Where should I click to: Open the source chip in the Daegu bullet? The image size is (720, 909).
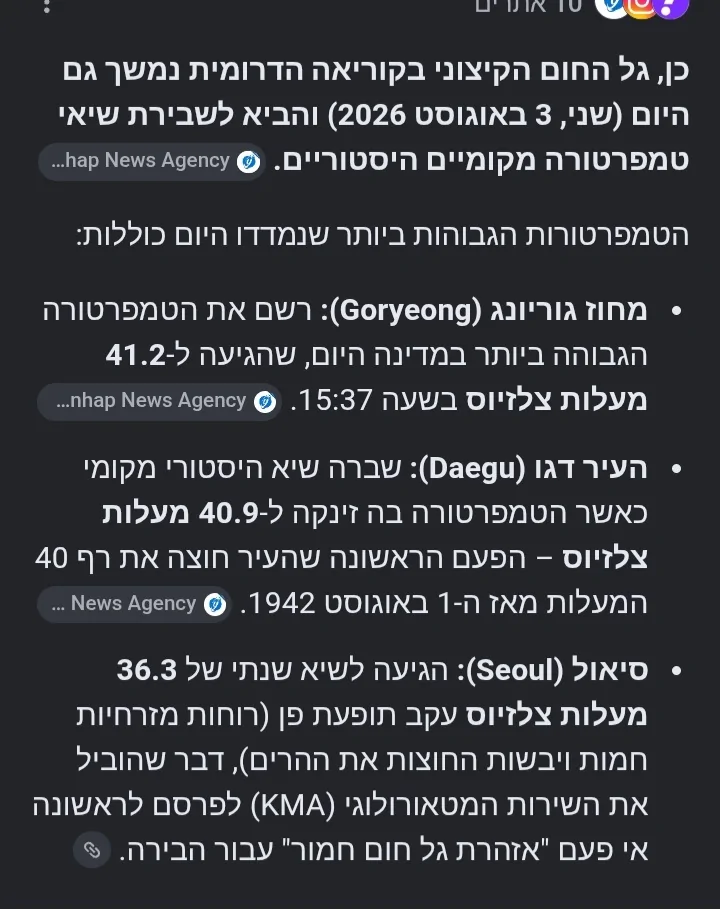134,605
